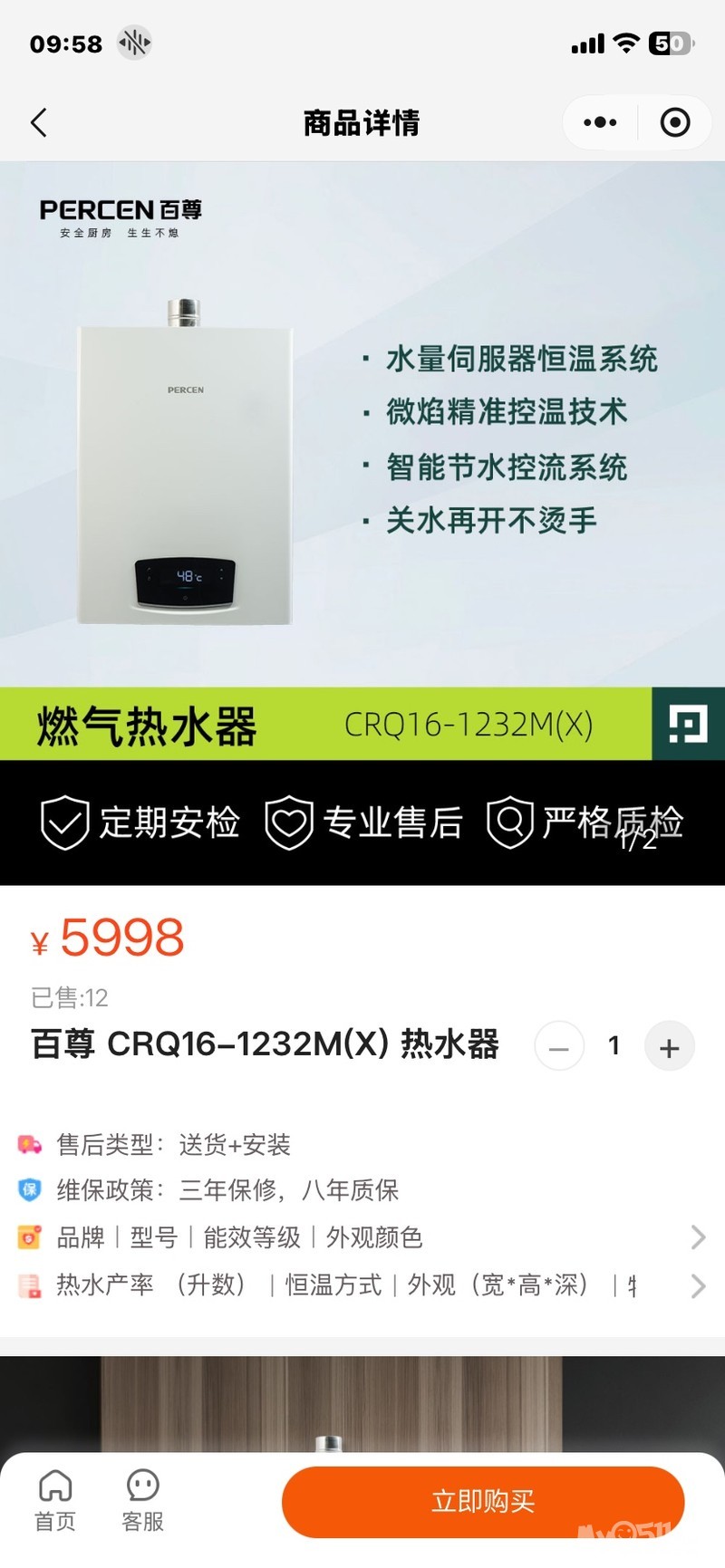Open the mini program more options menu
This screenshot has width=725, height=1568.
point(600,123)
